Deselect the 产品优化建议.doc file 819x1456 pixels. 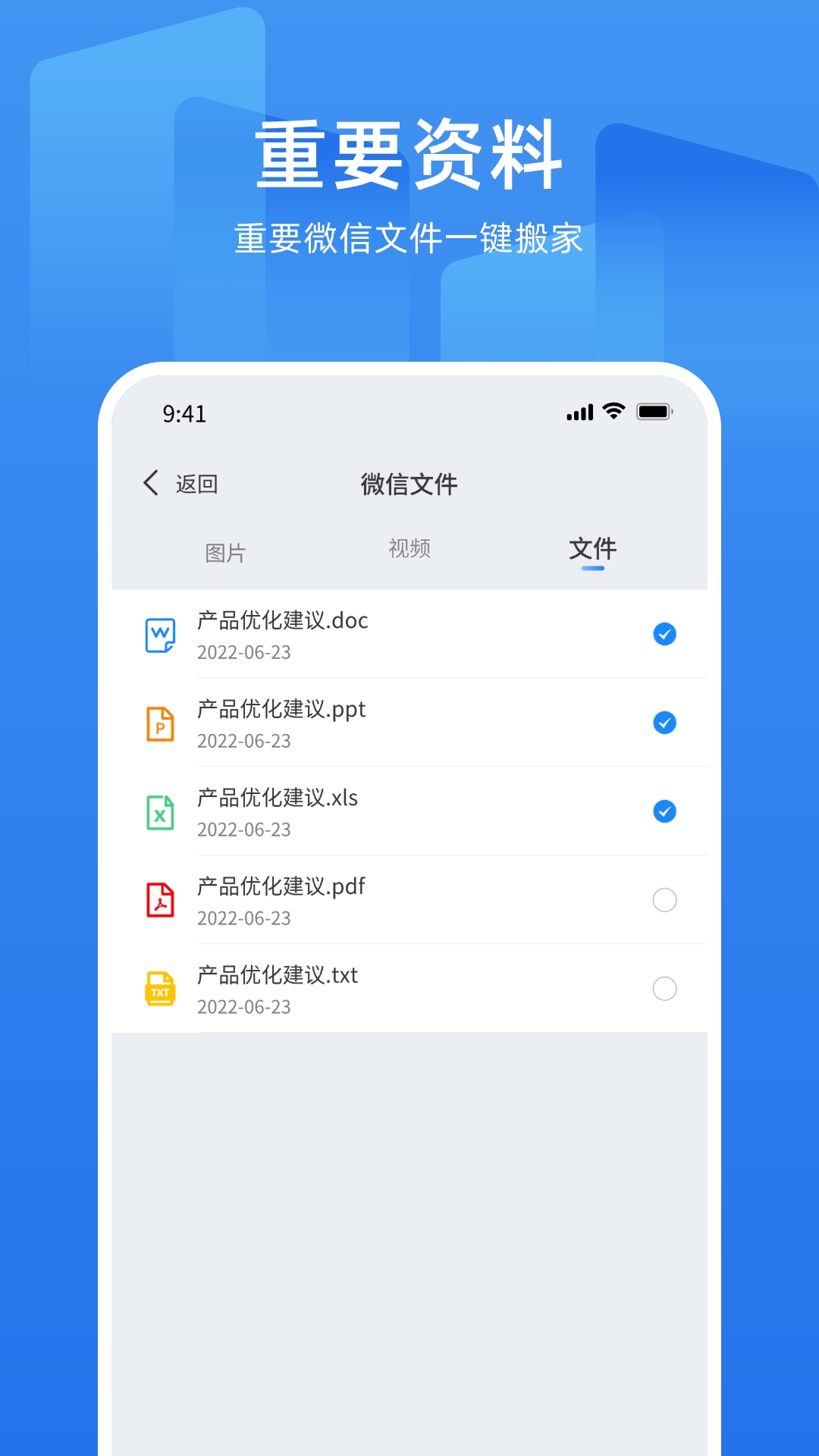(664, 634)
